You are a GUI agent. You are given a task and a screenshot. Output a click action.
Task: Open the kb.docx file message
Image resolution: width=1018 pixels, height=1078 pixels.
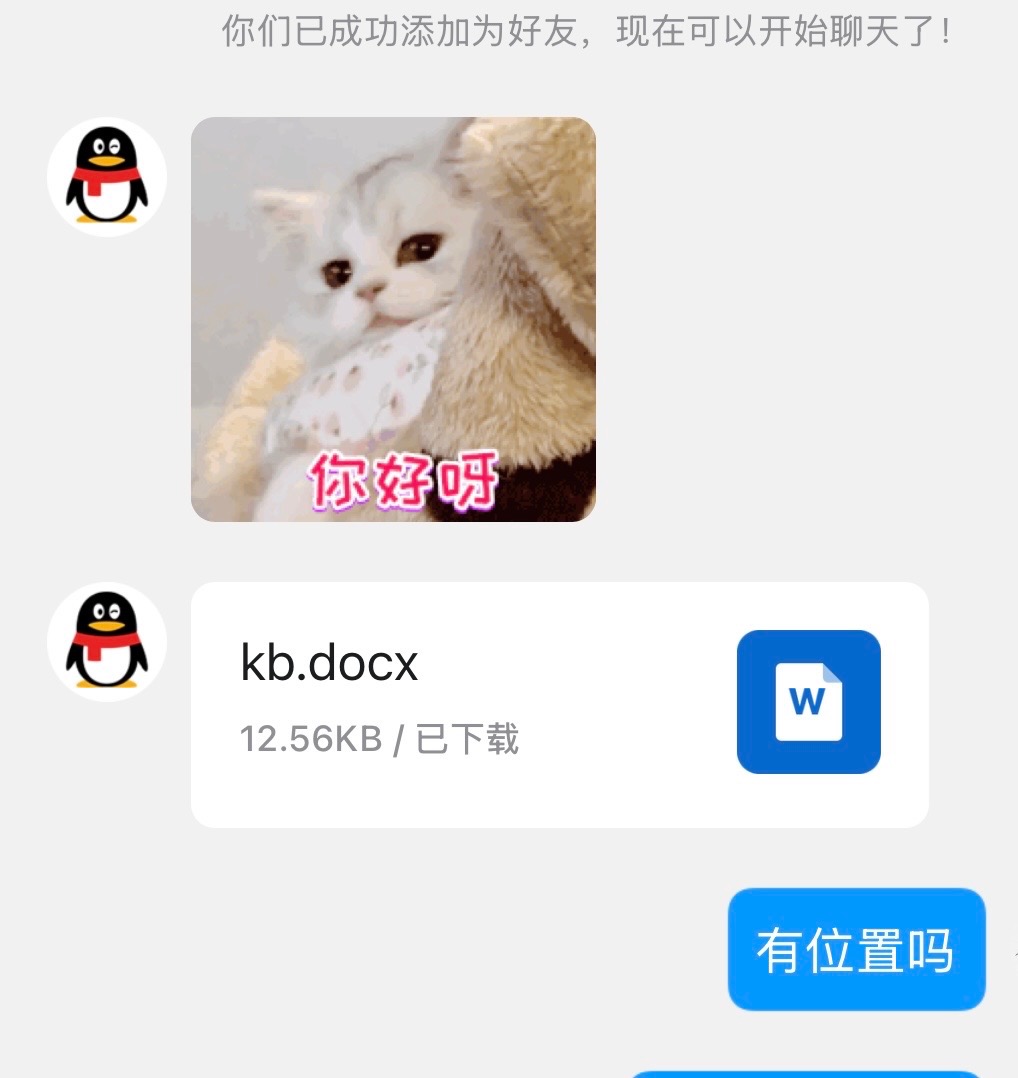[x=558, y=704]
